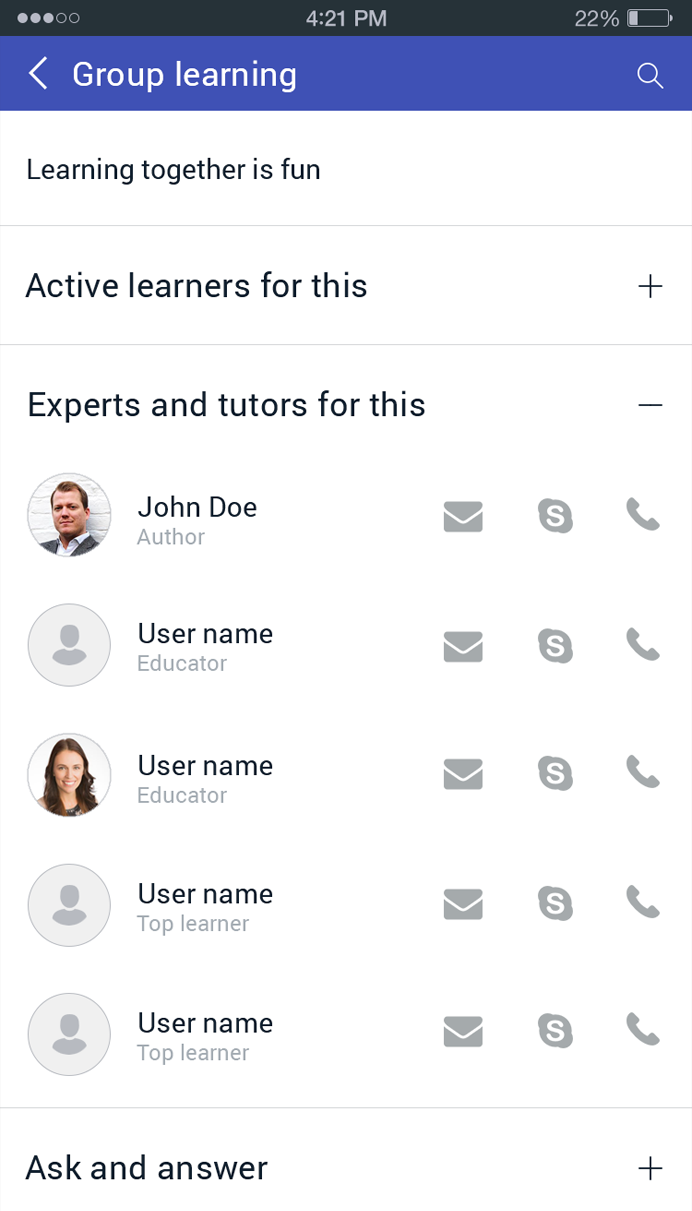Image resolution: width=692 pixels, height=1211 pixels.
Task: Go back from Group learning
Action: [x=38, y=74]
